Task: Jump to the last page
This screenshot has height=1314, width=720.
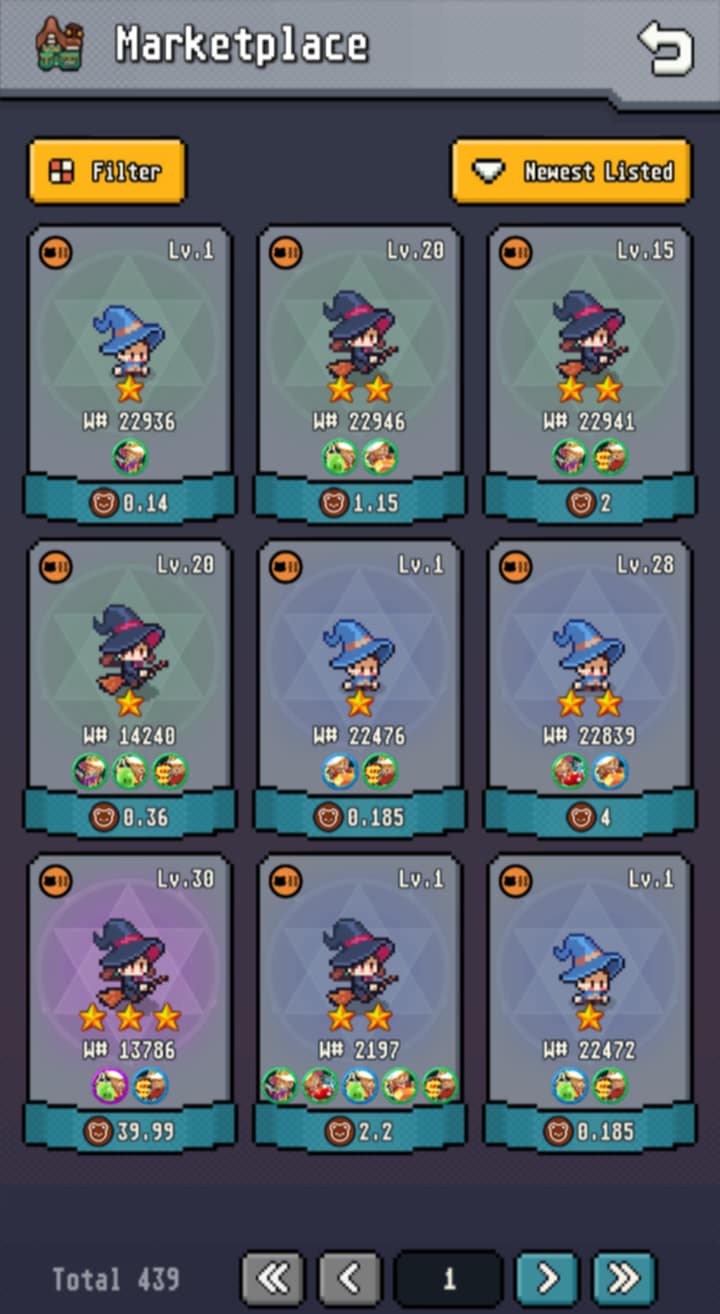Action: click(x=624, y=1277)
